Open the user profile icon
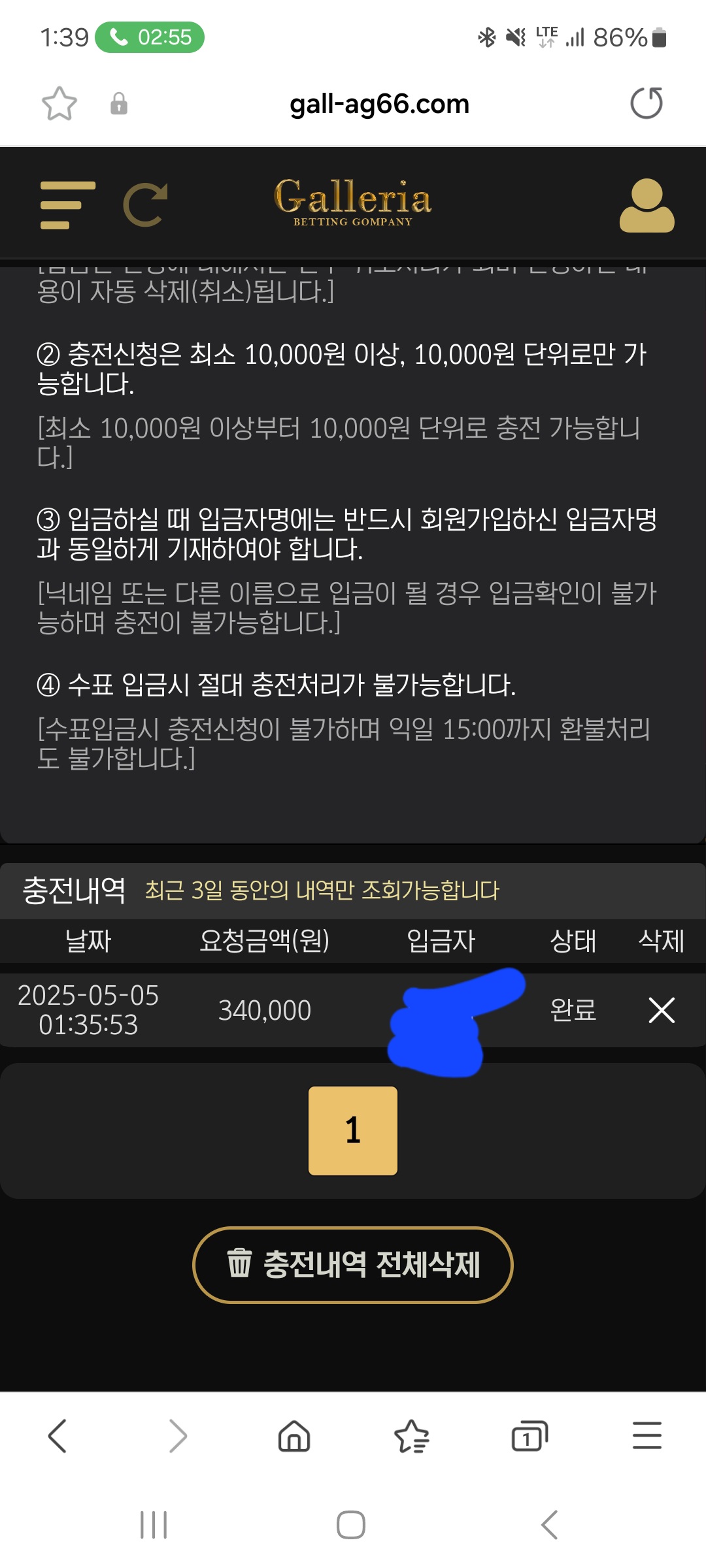This screenshot has height=1568, width=706. tap(647, 206)
